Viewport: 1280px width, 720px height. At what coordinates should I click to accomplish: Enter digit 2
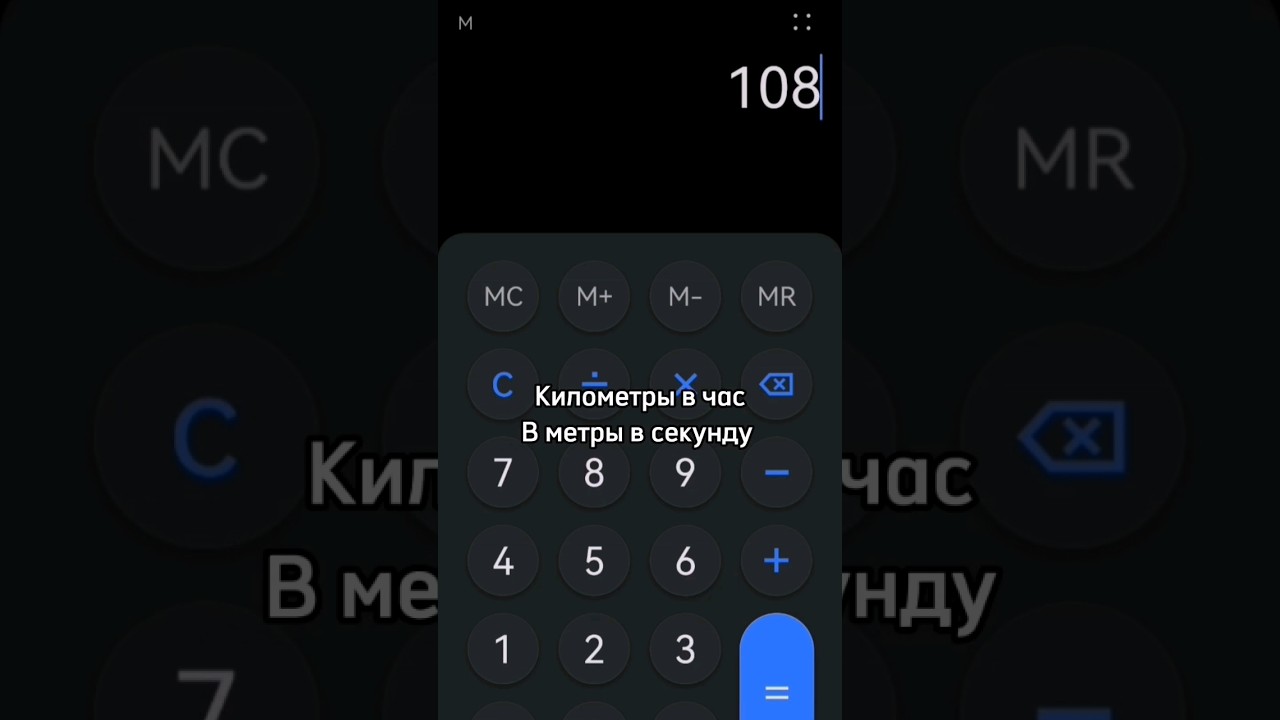[x=594, y=650]
